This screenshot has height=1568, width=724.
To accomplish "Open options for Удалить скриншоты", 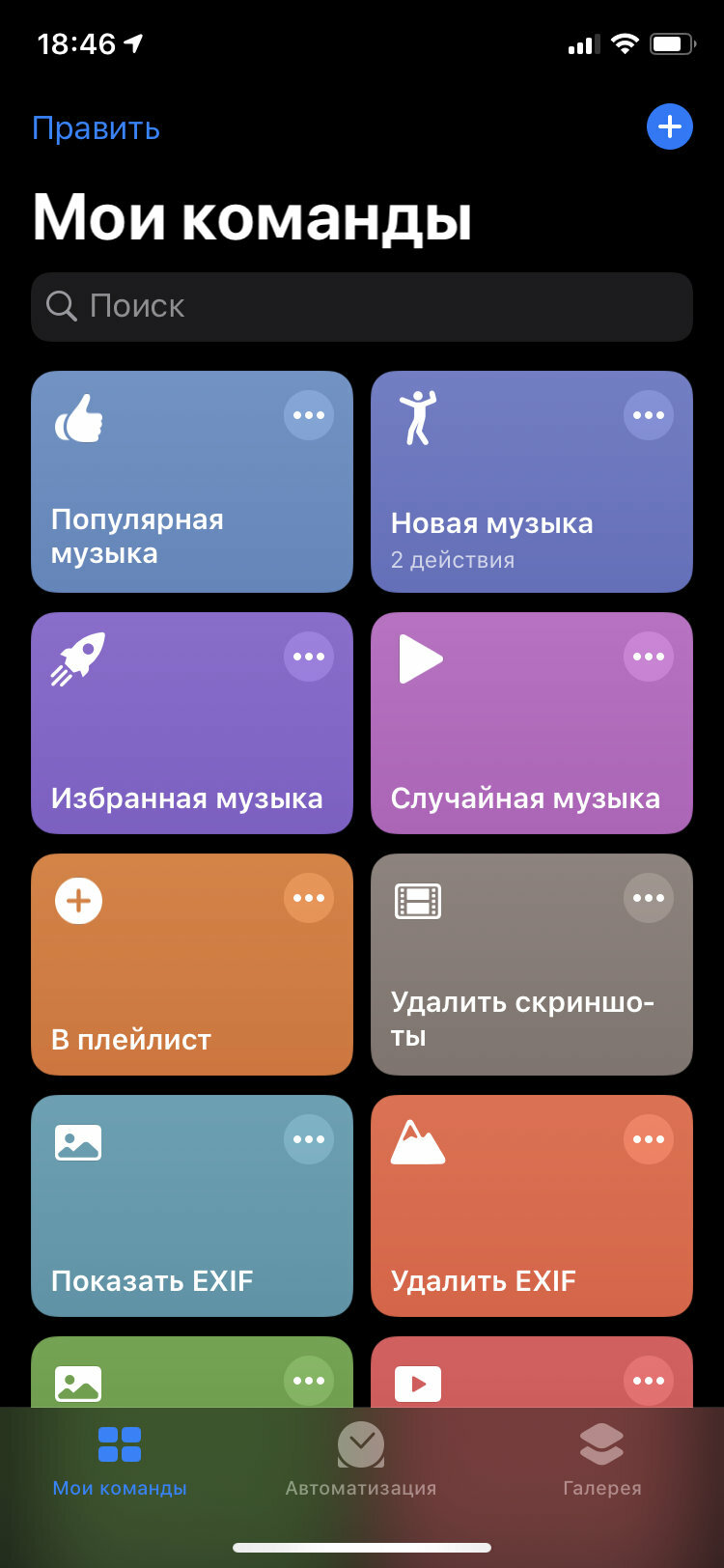I will [649, 898].
